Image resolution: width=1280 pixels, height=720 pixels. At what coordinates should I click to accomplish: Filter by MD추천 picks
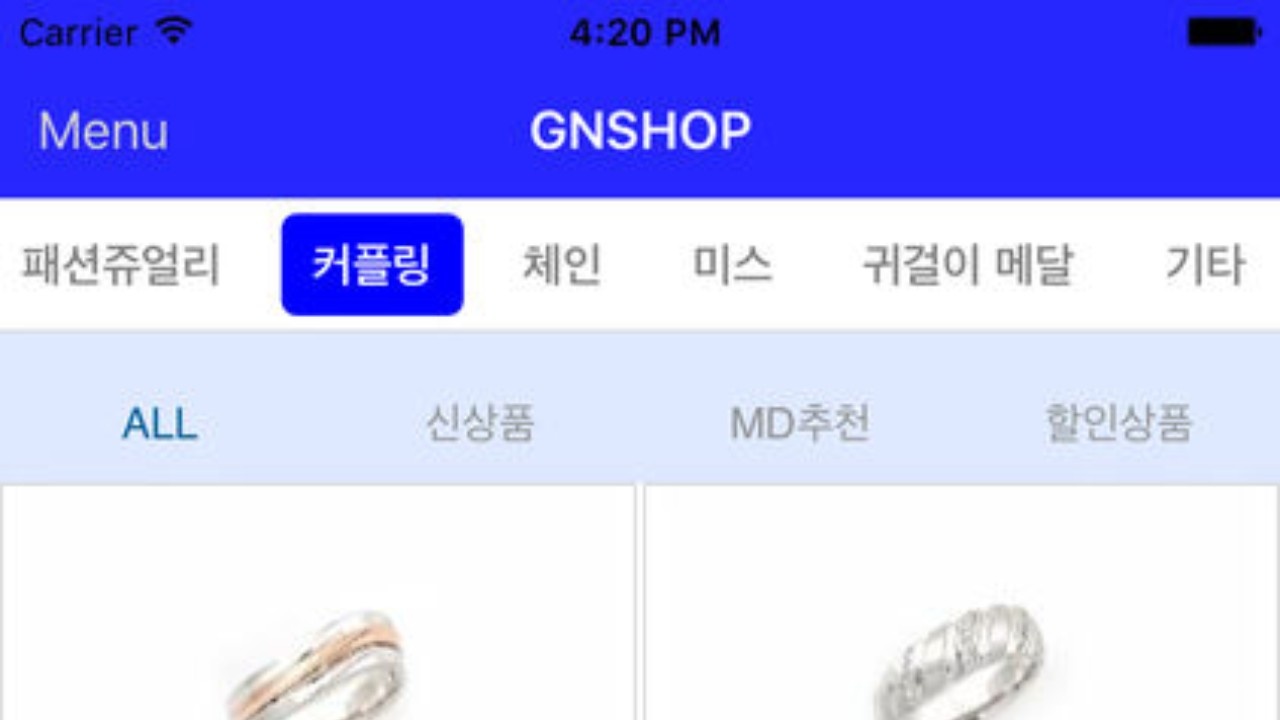(800, 424)
